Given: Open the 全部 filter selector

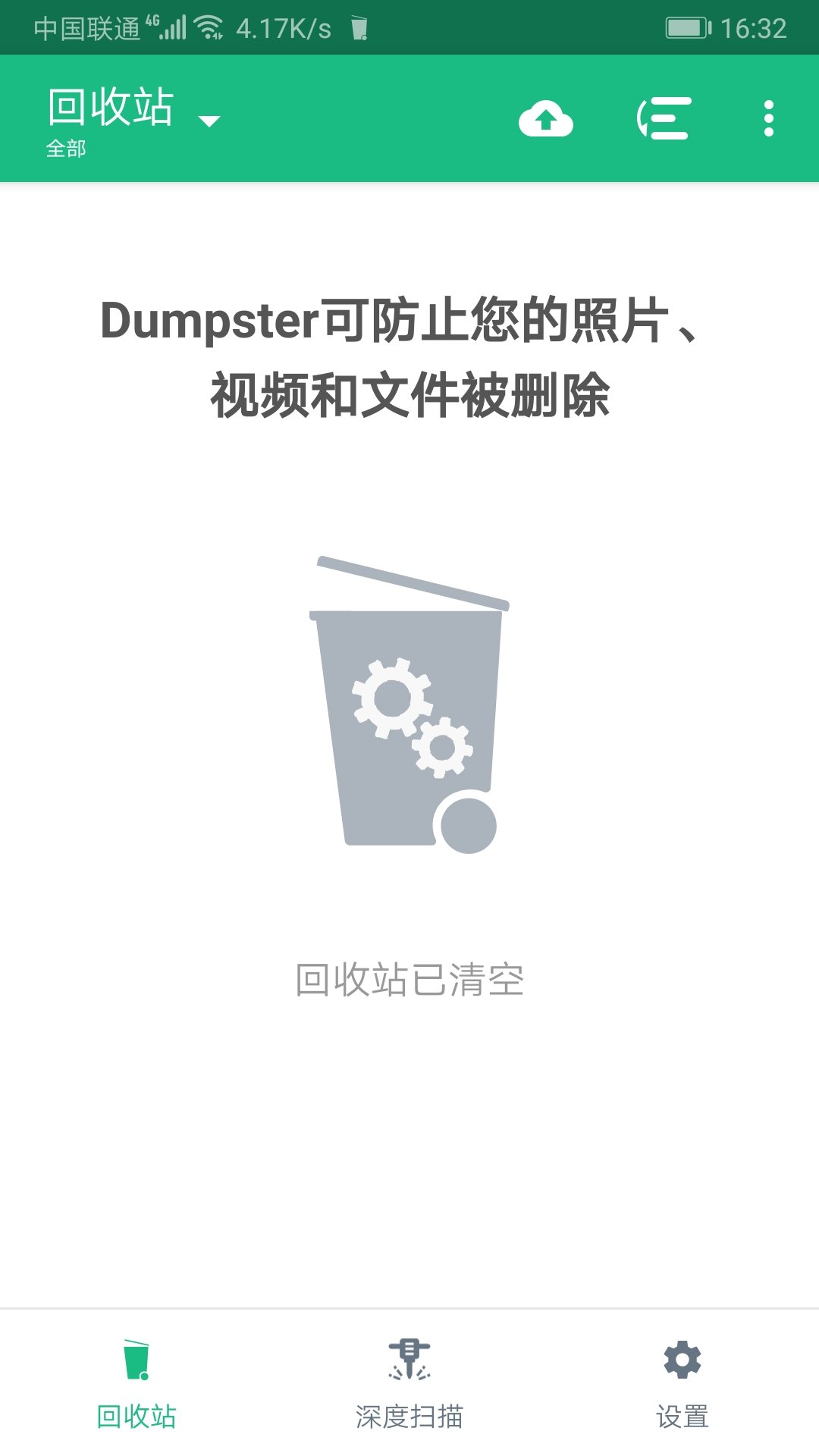Looking at the screenshot, I should [x=64, y=149].
